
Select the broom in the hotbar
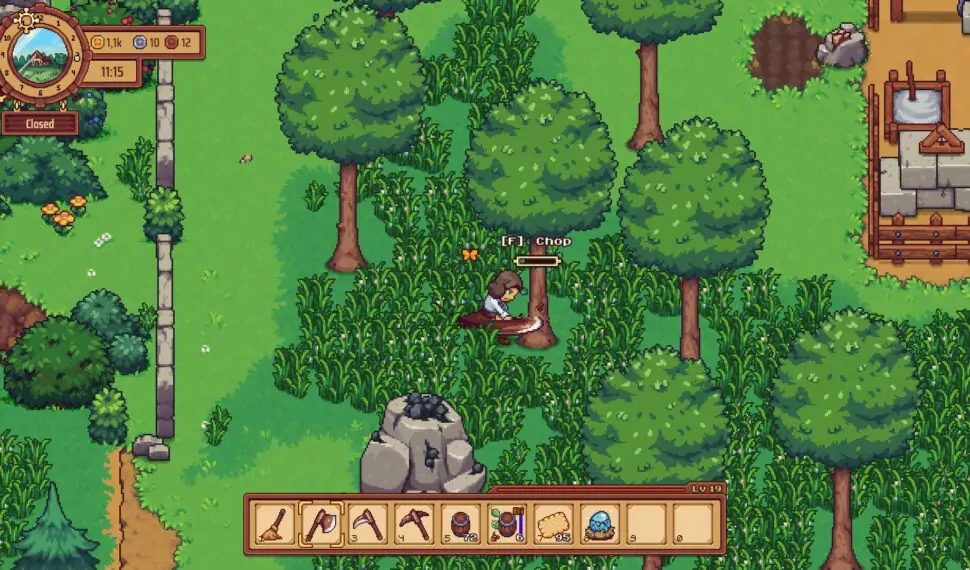[x=275, y=523]
